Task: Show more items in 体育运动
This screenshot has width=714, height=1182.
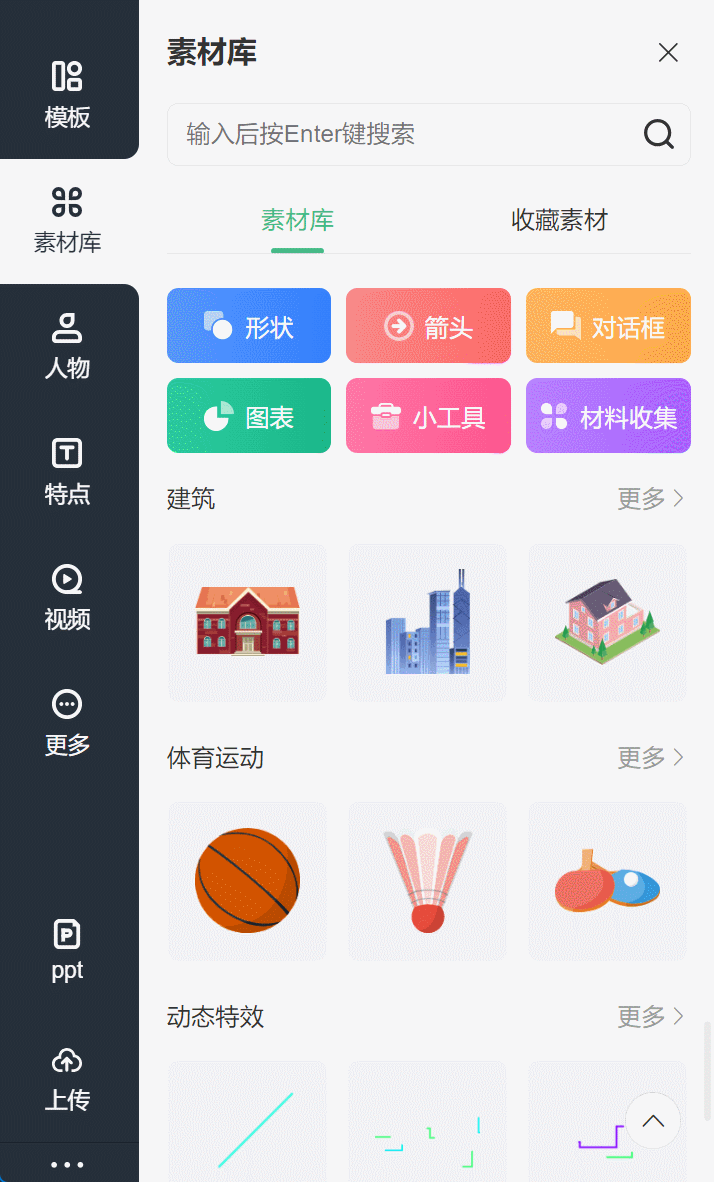Action: click(x=650, y=758)
